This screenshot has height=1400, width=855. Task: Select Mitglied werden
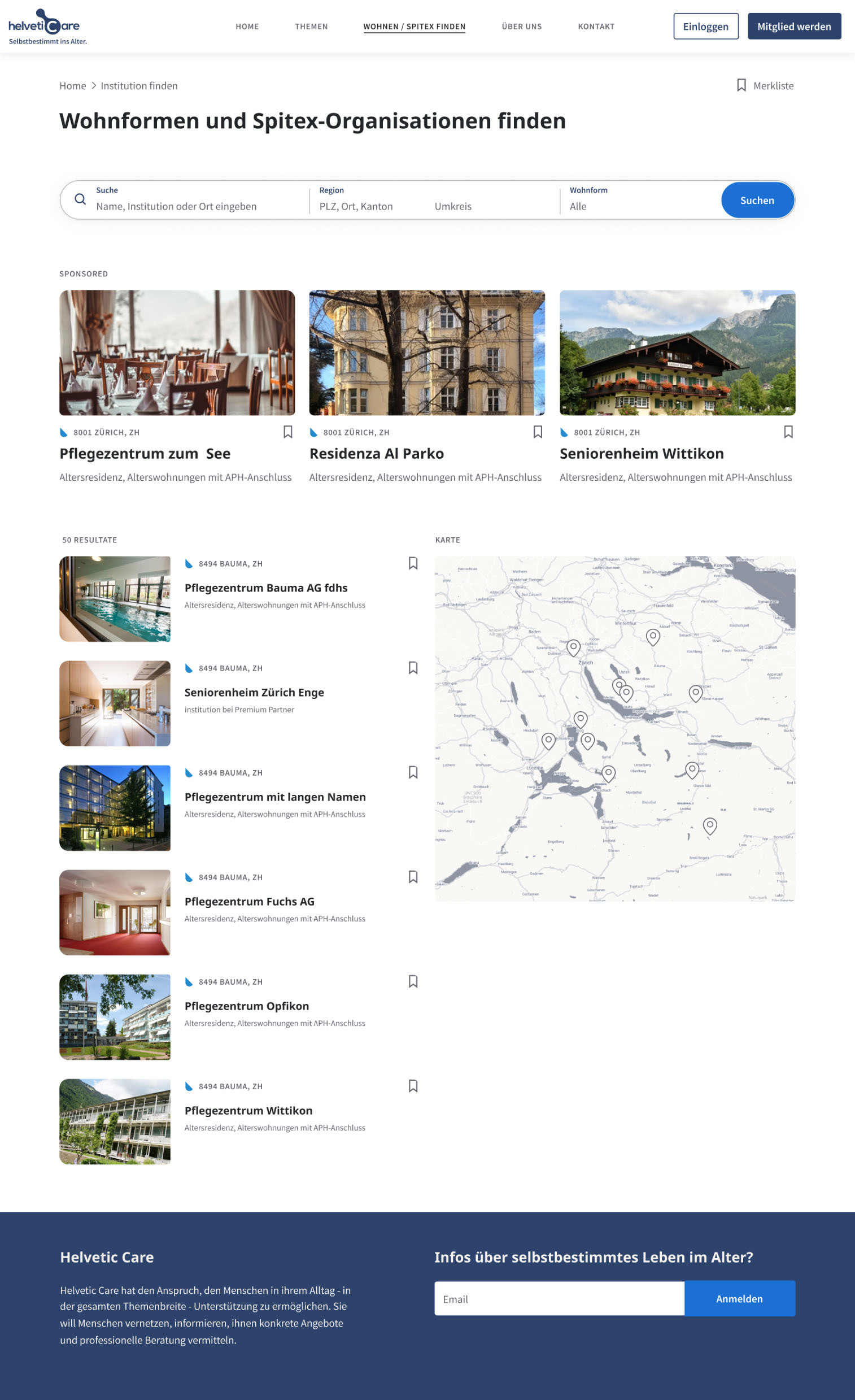(x=793, y=26)
